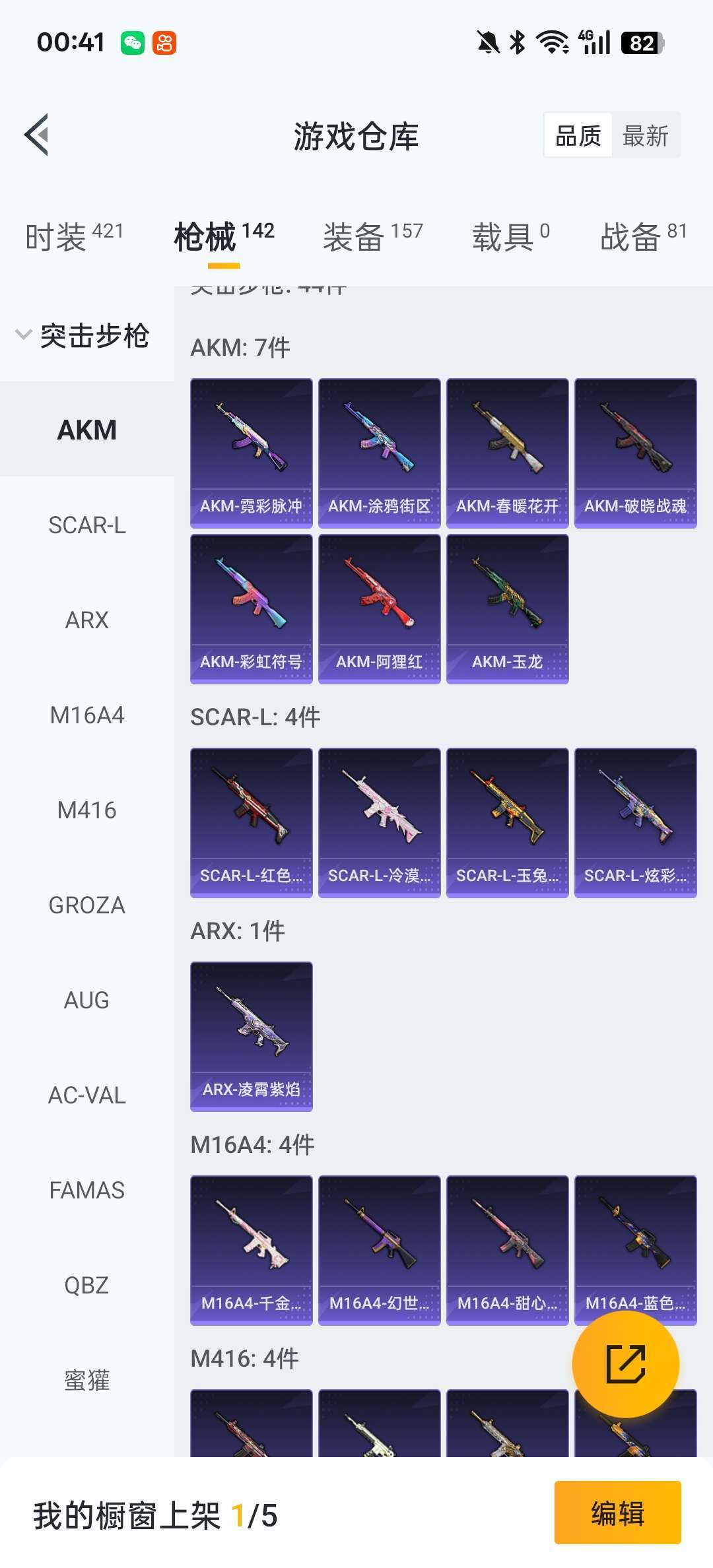Tap the yellow floating share button
This screenshot has width=713, height=1568.
[625, 1364]
